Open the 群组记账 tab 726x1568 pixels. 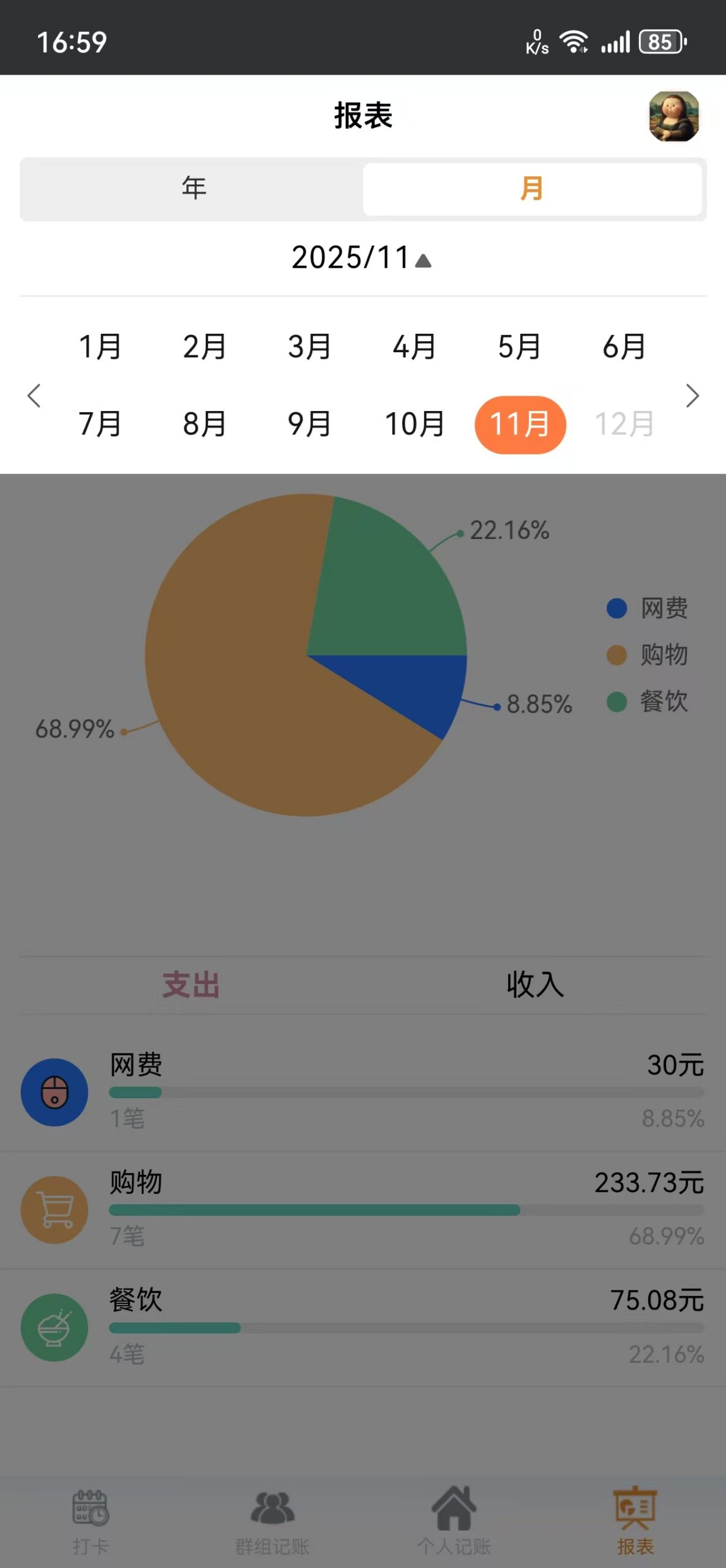(272, 1520)
